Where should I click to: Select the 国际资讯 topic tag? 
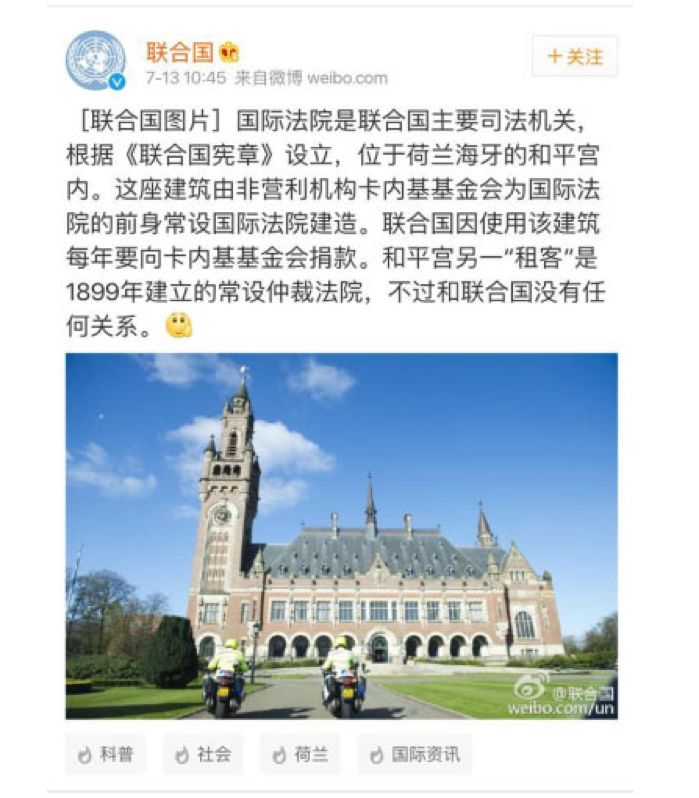click(x=414, y=754)
